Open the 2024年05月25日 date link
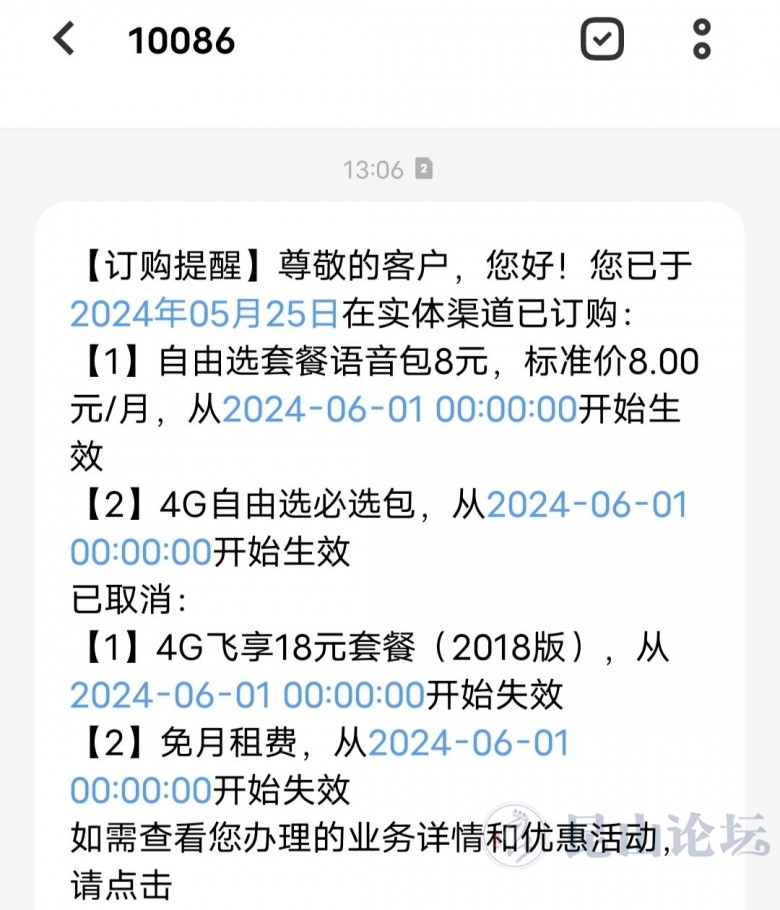The height and width of the screenshot is (910, 780). click(x=204, y=313)
